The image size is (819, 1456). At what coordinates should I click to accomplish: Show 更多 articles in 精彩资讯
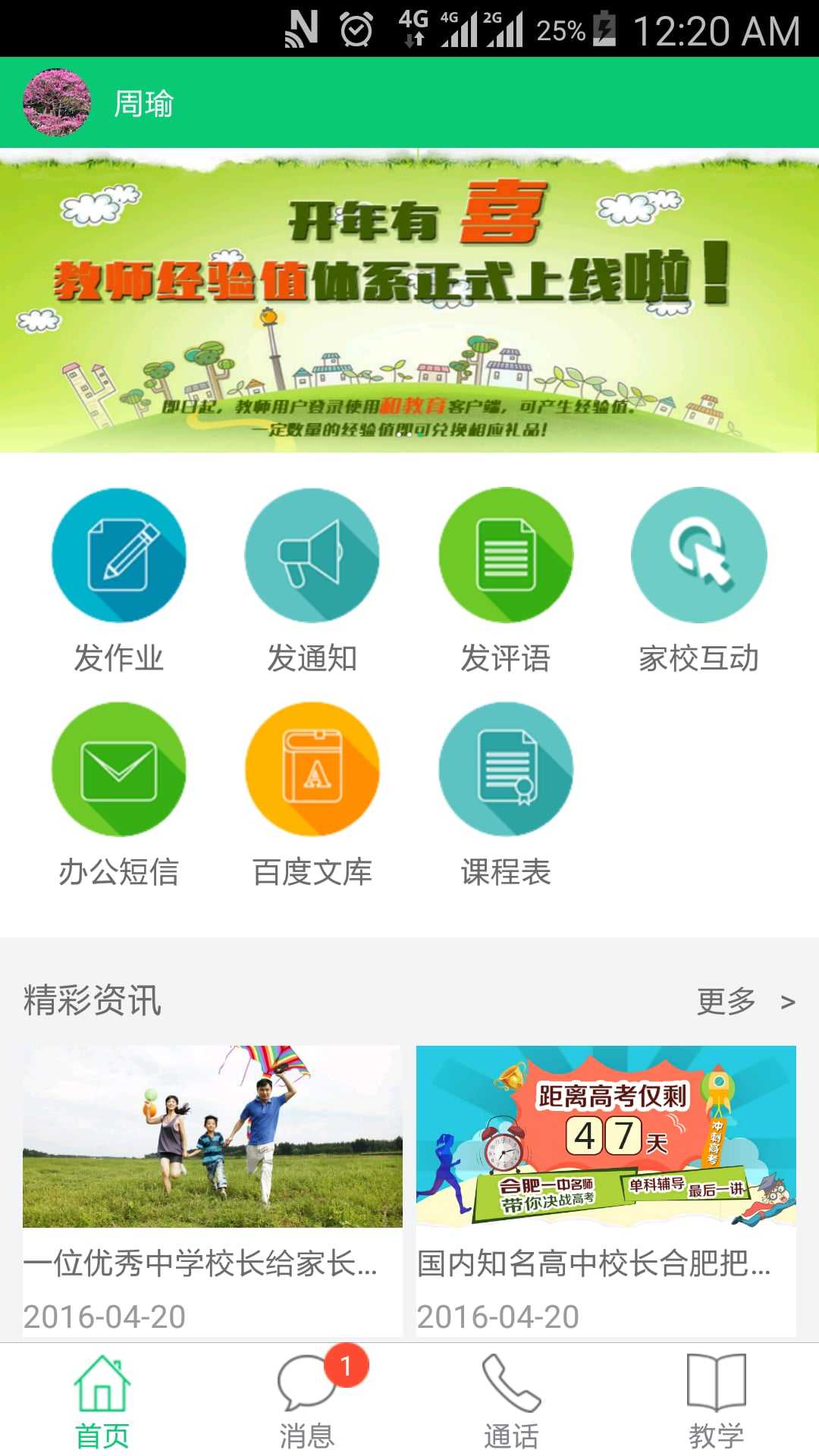745,1001
